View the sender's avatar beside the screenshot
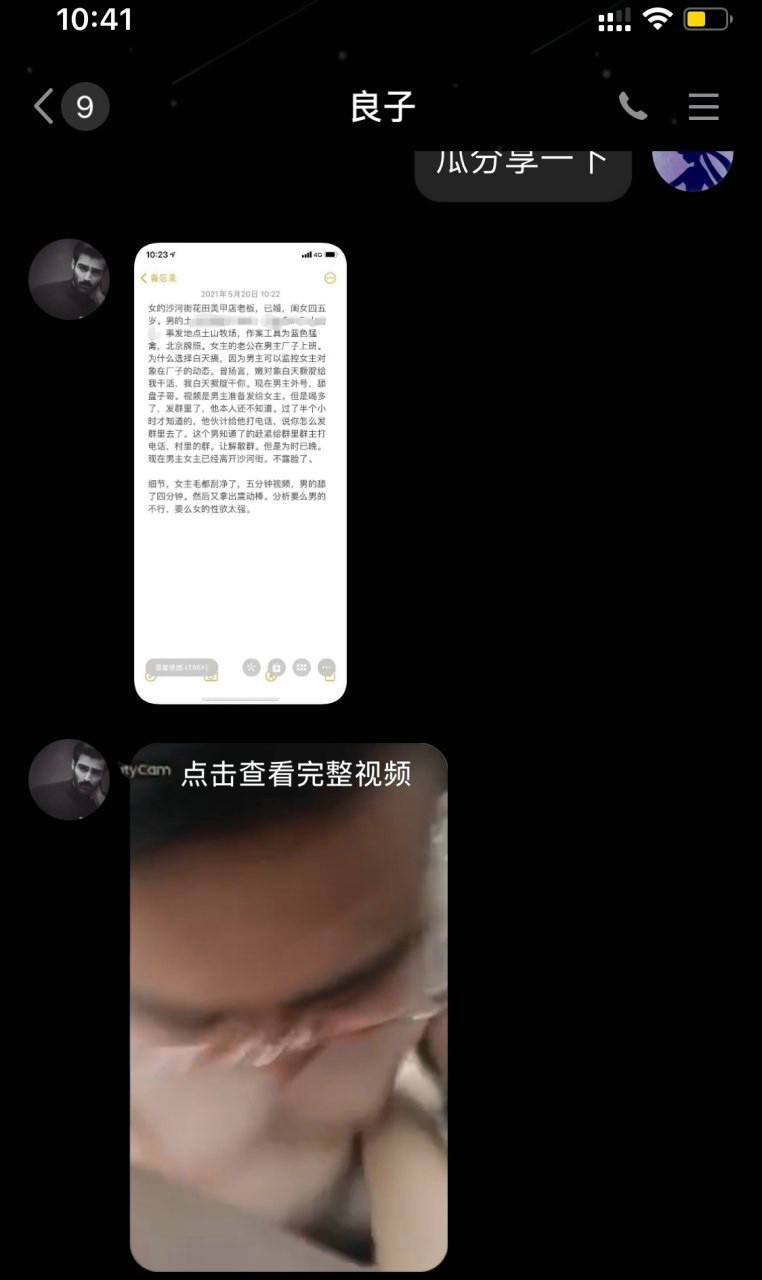The height and width of the screenshot is (1280, 762). (x=69, y=279)
